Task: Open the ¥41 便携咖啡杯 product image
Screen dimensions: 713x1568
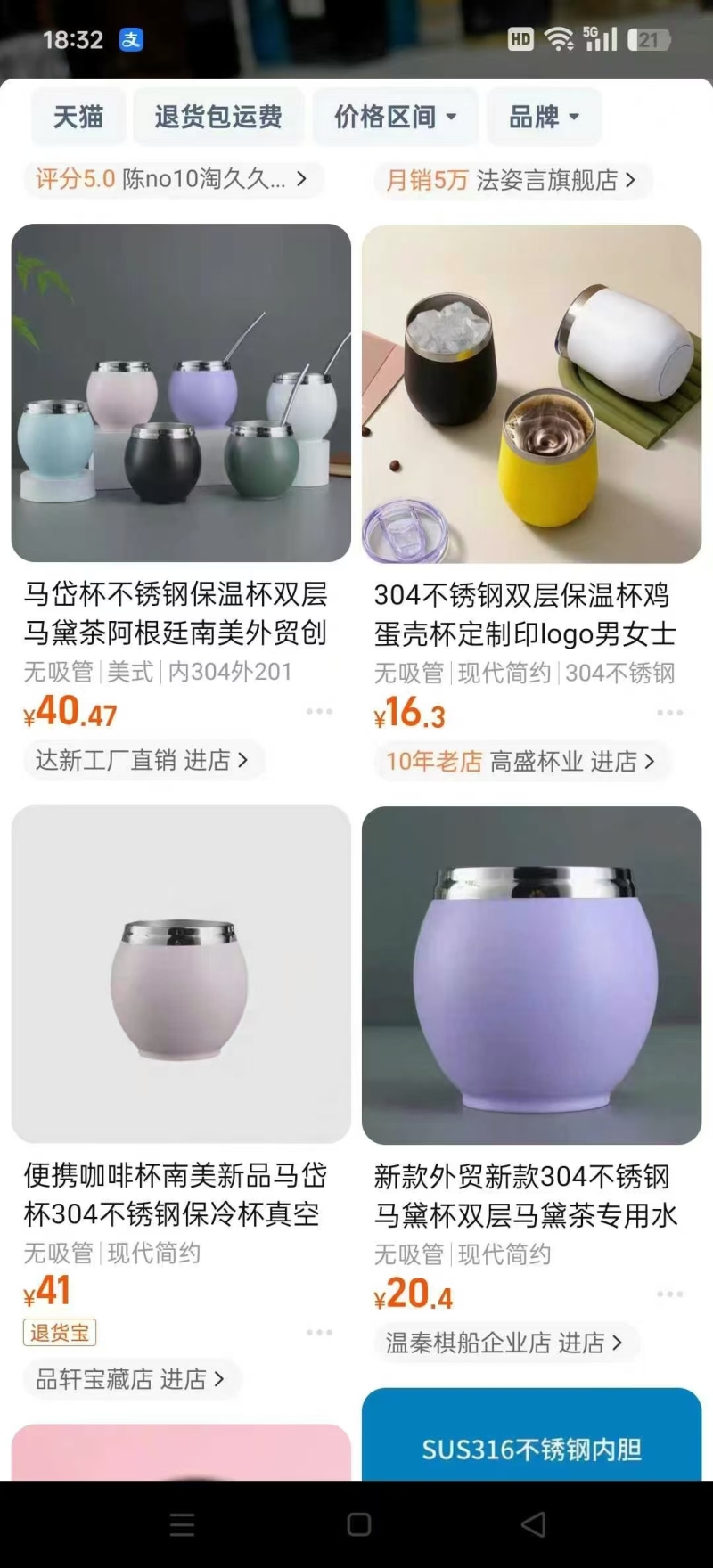Action: 181,974
